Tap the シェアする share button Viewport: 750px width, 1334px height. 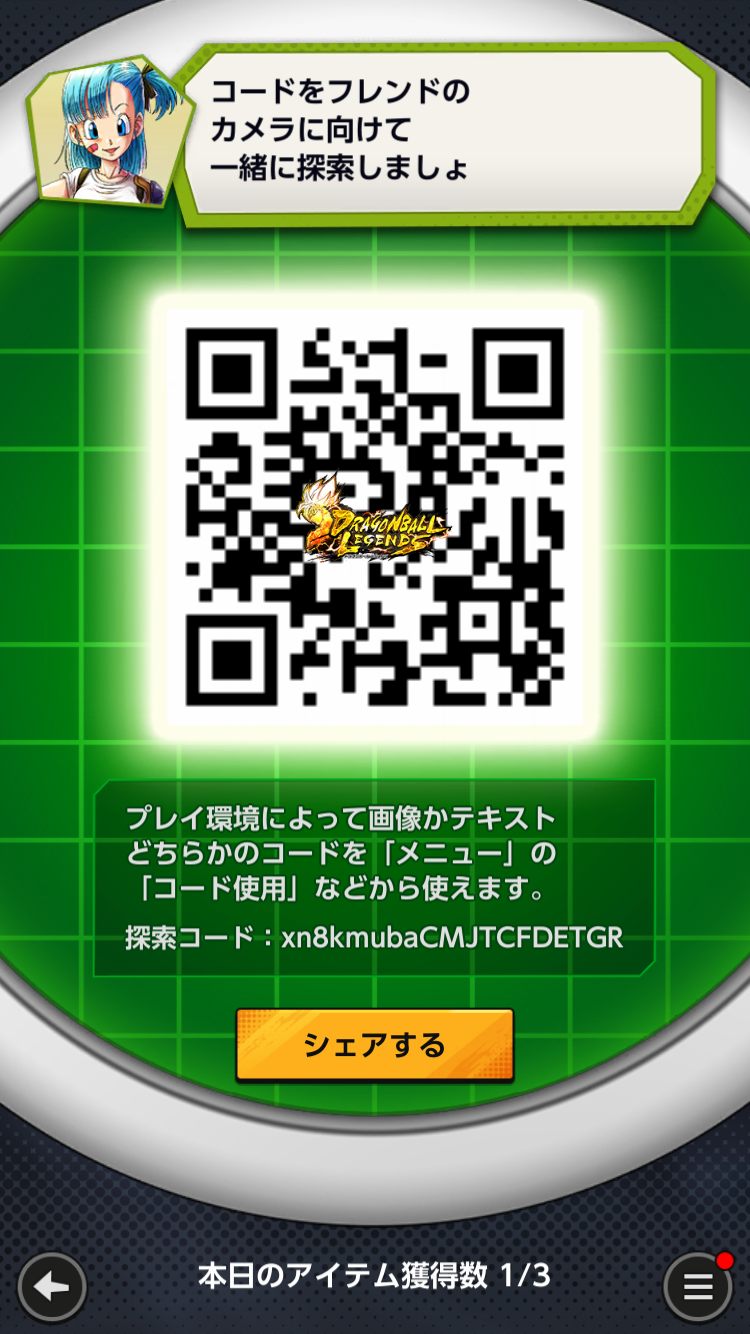375,1045
